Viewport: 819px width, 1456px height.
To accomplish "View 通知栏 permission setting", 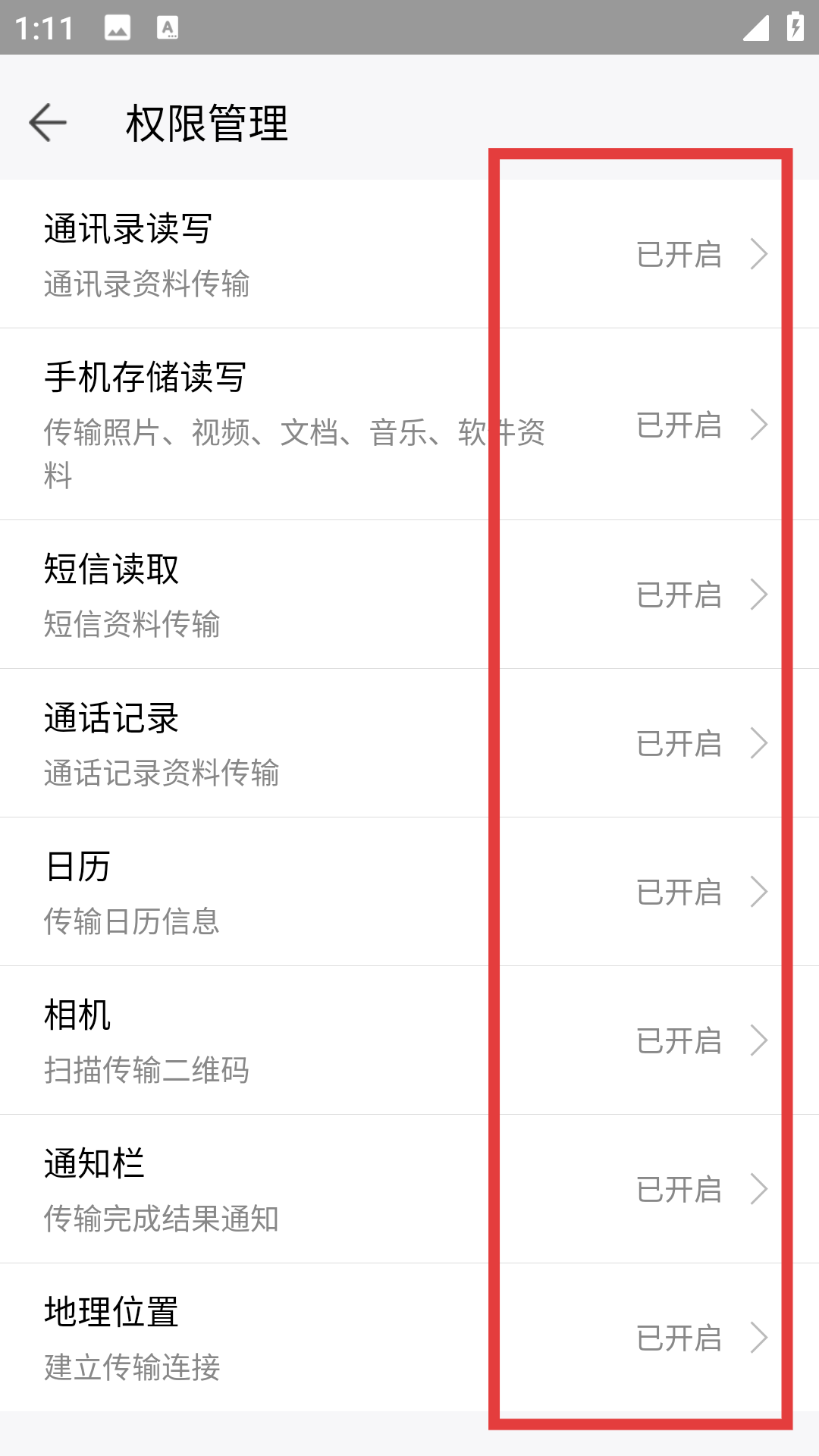I will click(409, 1189).
